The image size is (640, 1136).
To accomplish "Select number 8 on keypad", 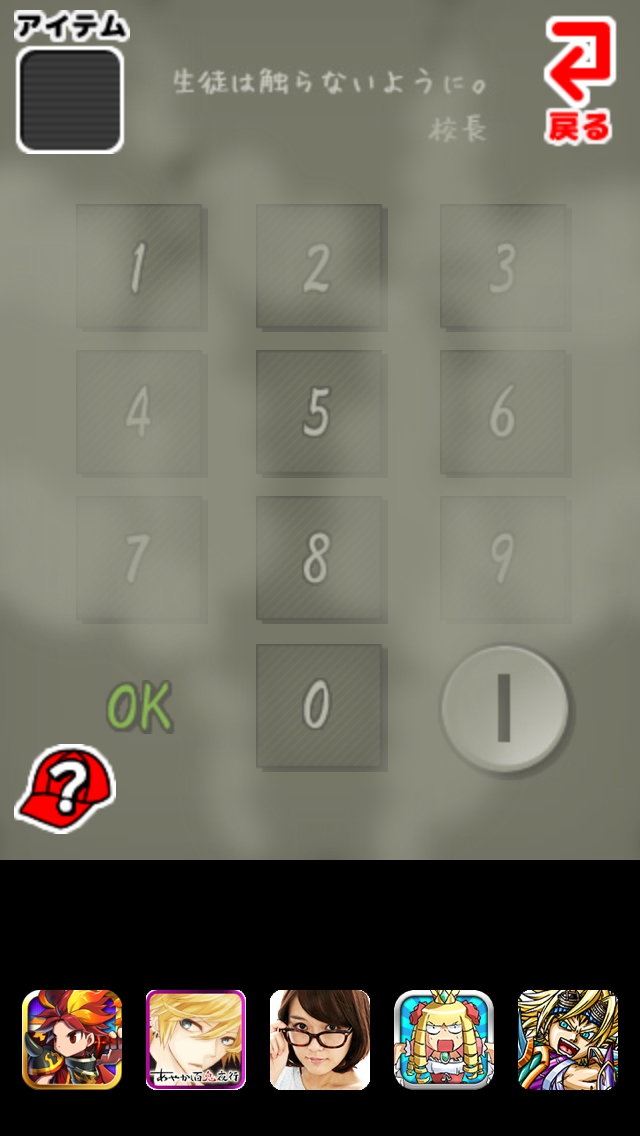I will (319, 558).
